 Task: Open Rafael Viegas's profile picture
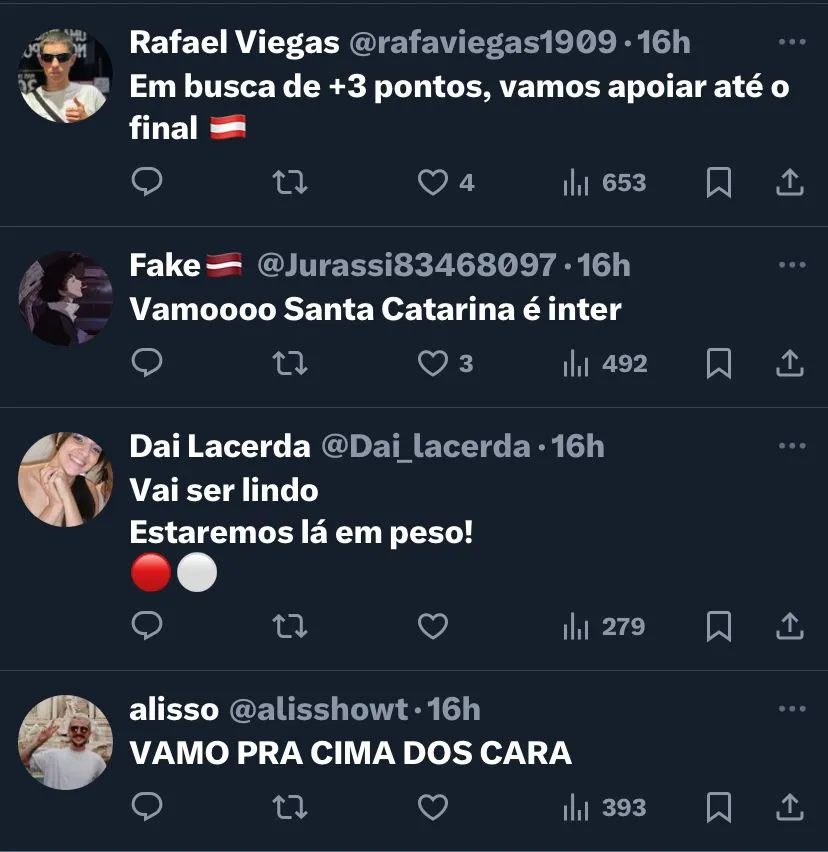[65, 76]
